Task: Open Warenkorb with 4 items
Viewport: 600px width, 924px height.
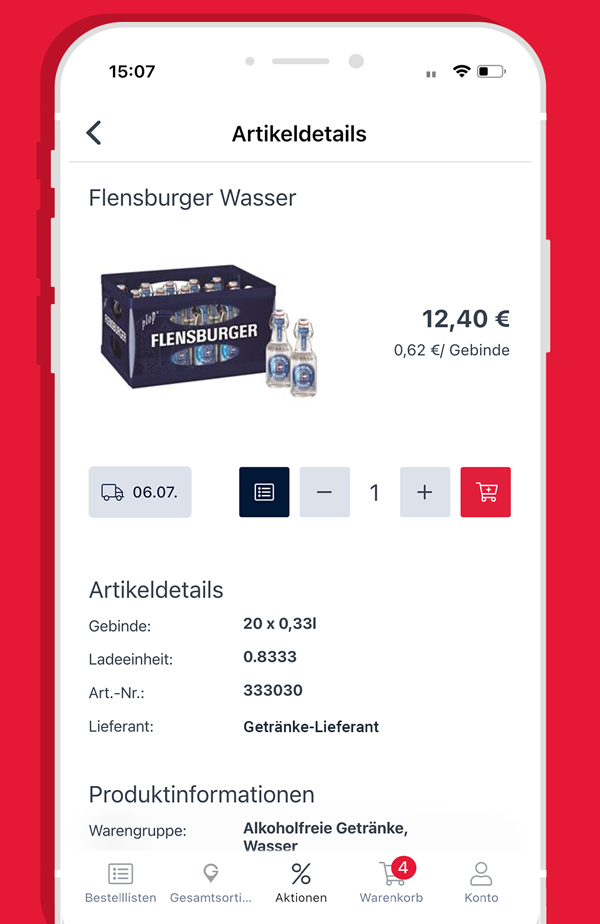Action: pos(391,882)
